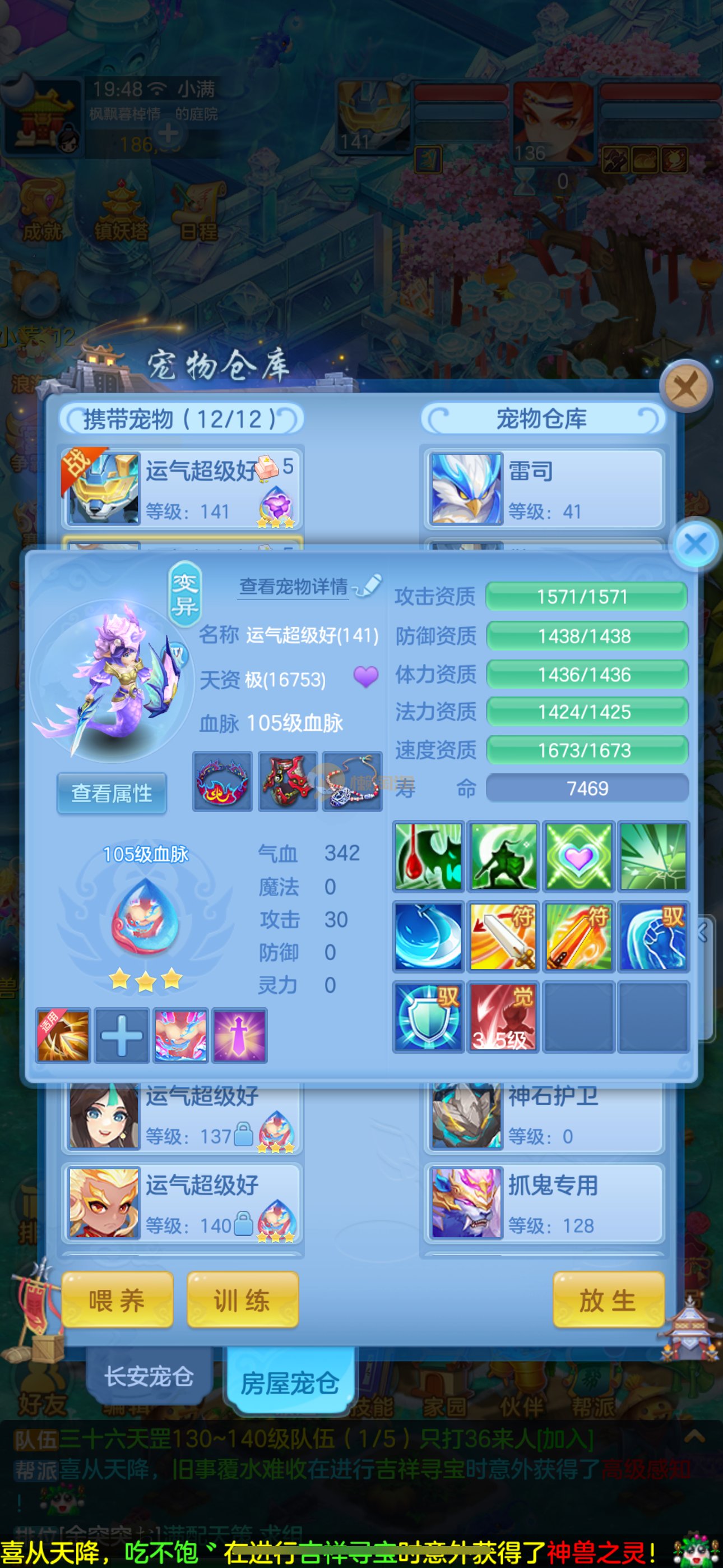Switch to the 房屋宠仓 tab
The image size is (723, 1568).
(x=290, y=1382)
